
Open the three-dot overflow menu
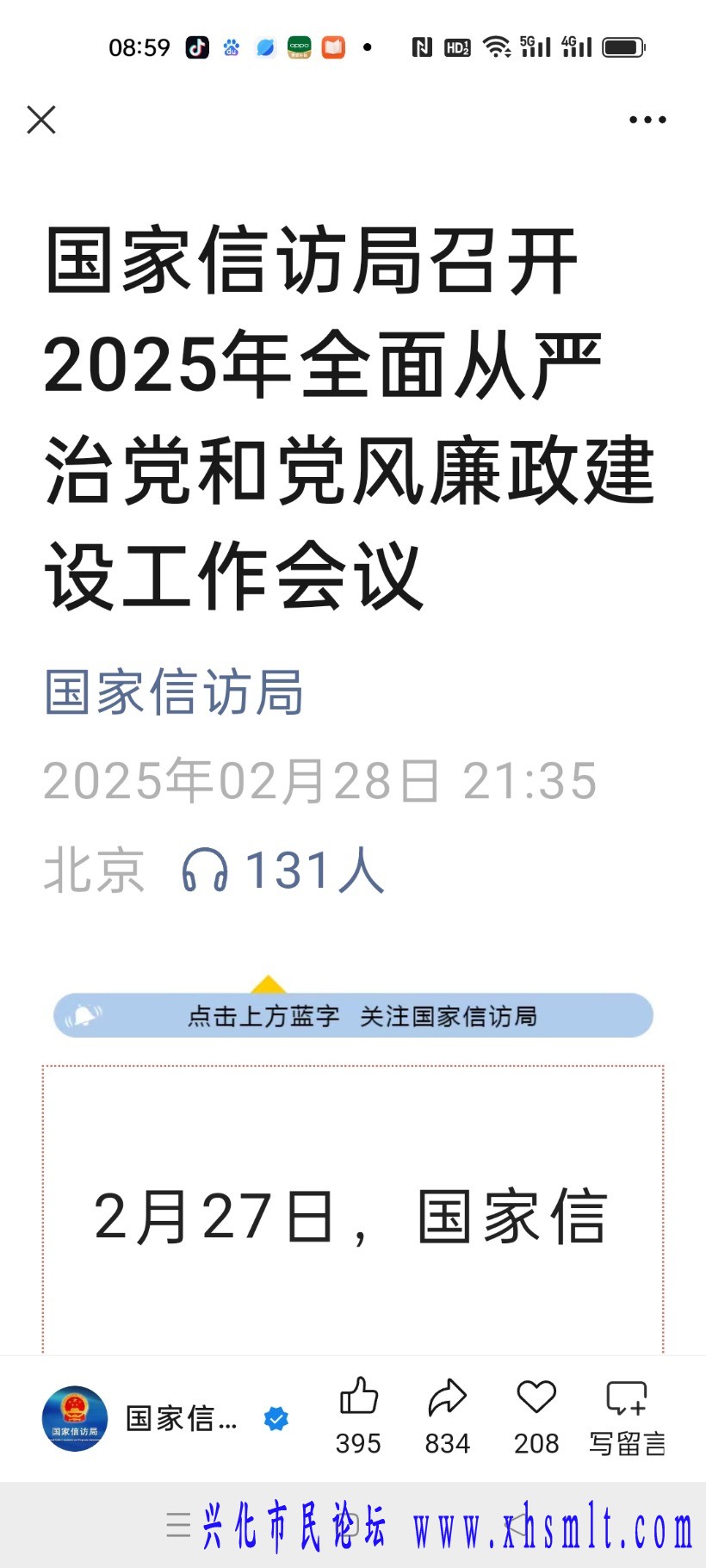click(x=647, y=120)
